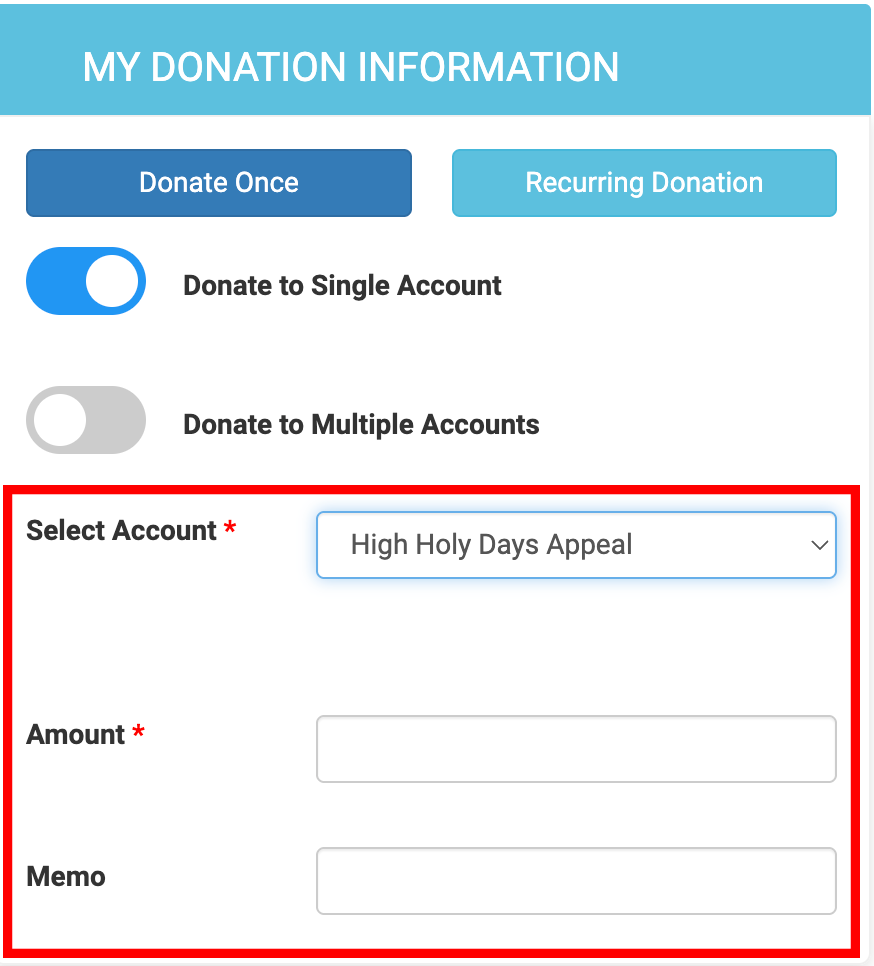The image size is (874, 966).
Task: Enable Donate to Multiple Accounts
Action: point(86,420)
